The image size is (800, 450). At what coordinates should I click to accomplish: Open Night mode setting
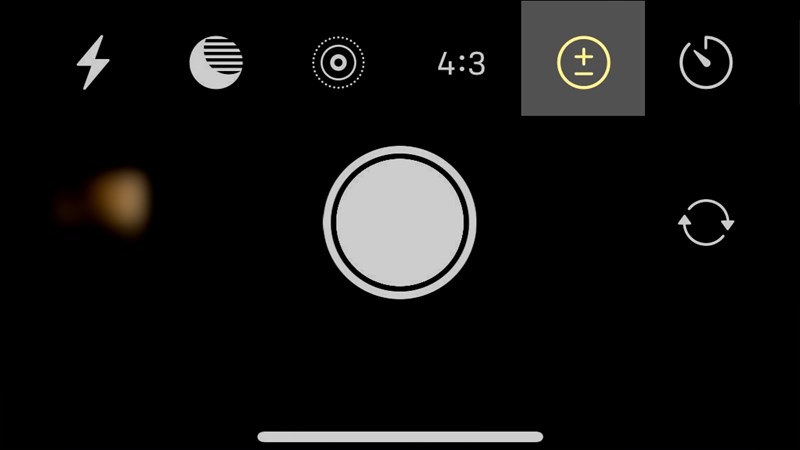point(217,63)
